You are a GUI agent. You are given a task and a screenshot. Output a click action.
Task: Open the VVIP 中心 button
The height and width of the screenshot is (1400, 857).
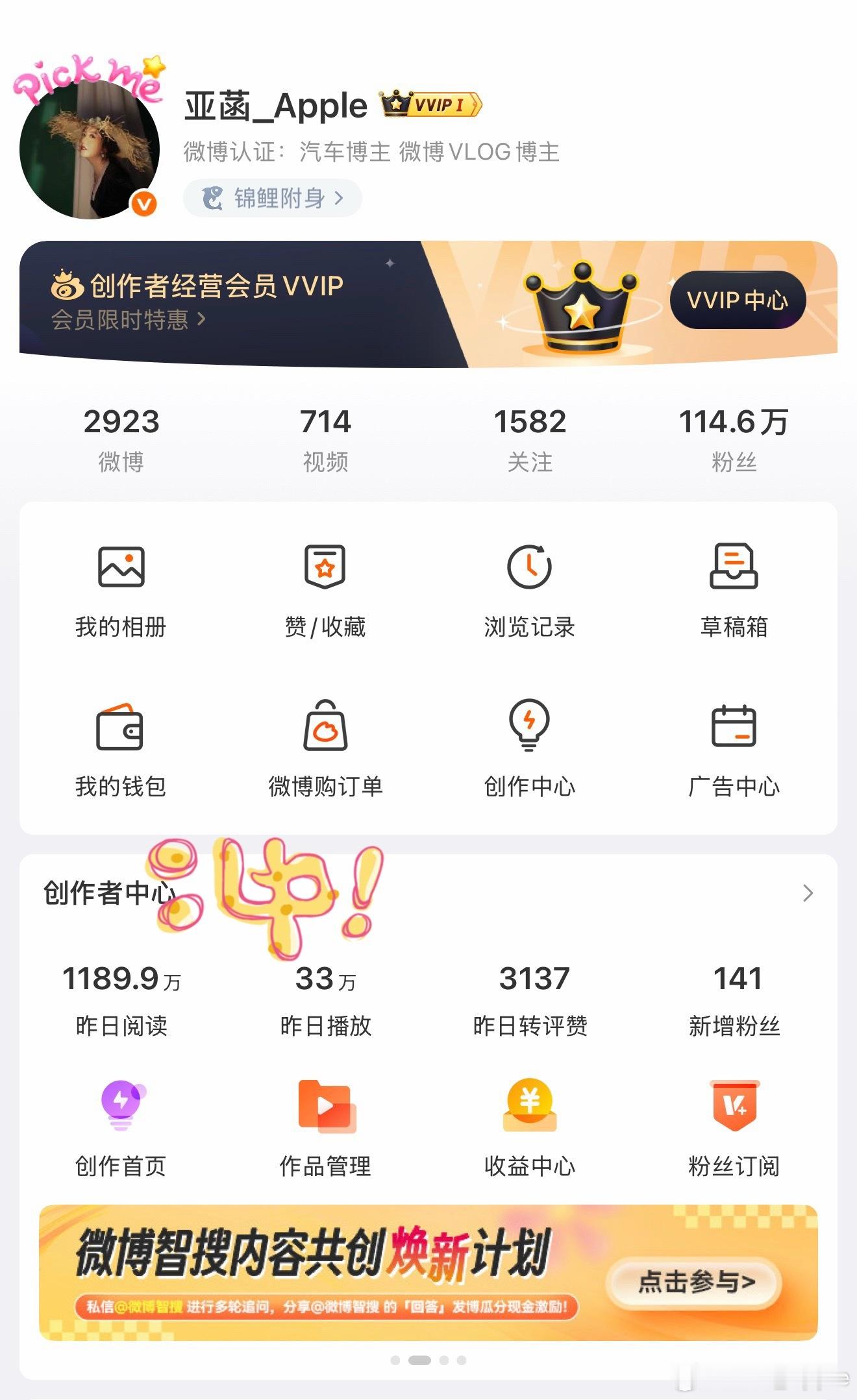(738, 300)
